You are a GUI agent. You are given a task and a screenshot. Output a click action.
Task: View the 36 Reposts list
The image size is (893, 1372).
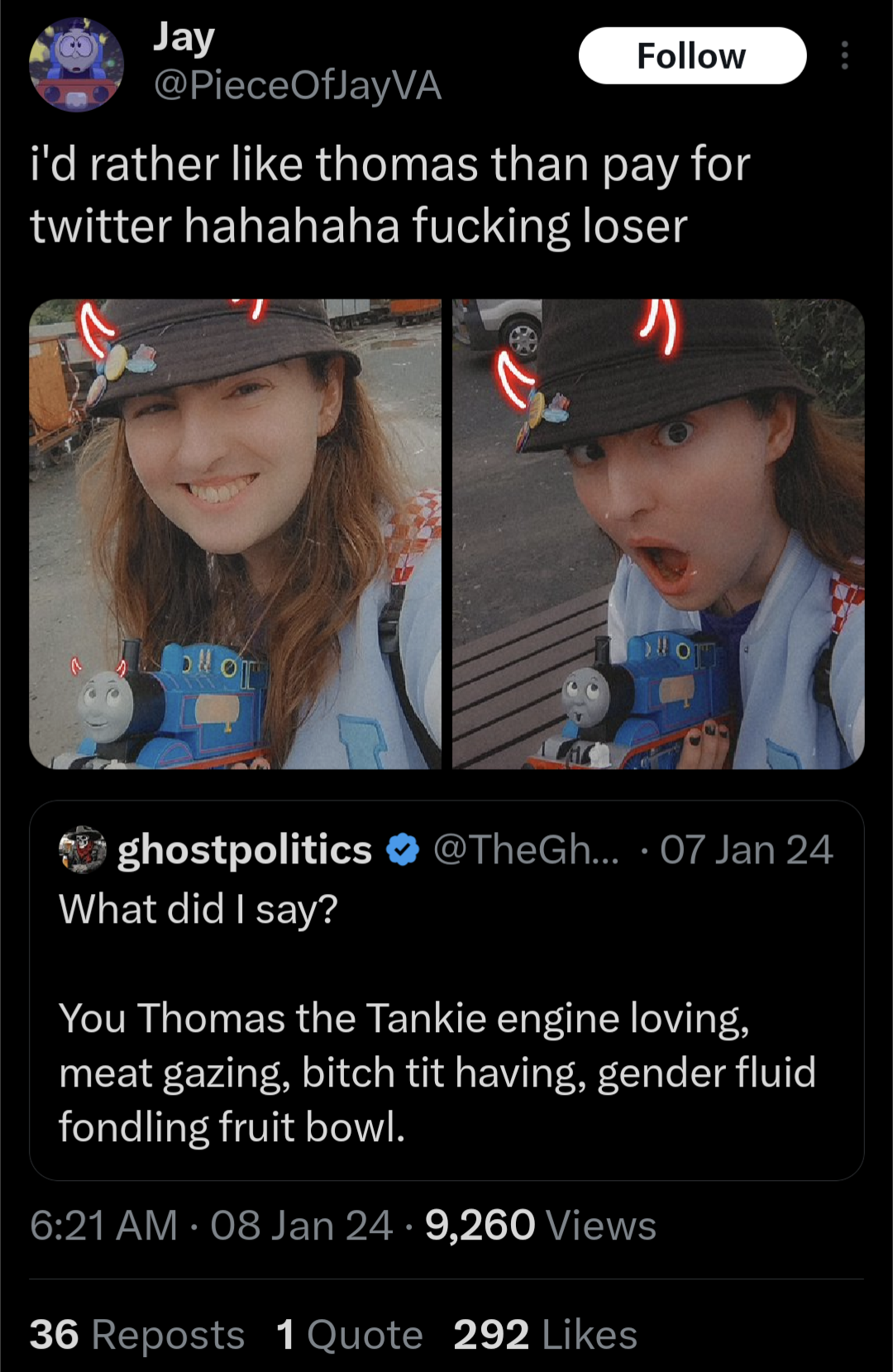tap(137, 1334)
